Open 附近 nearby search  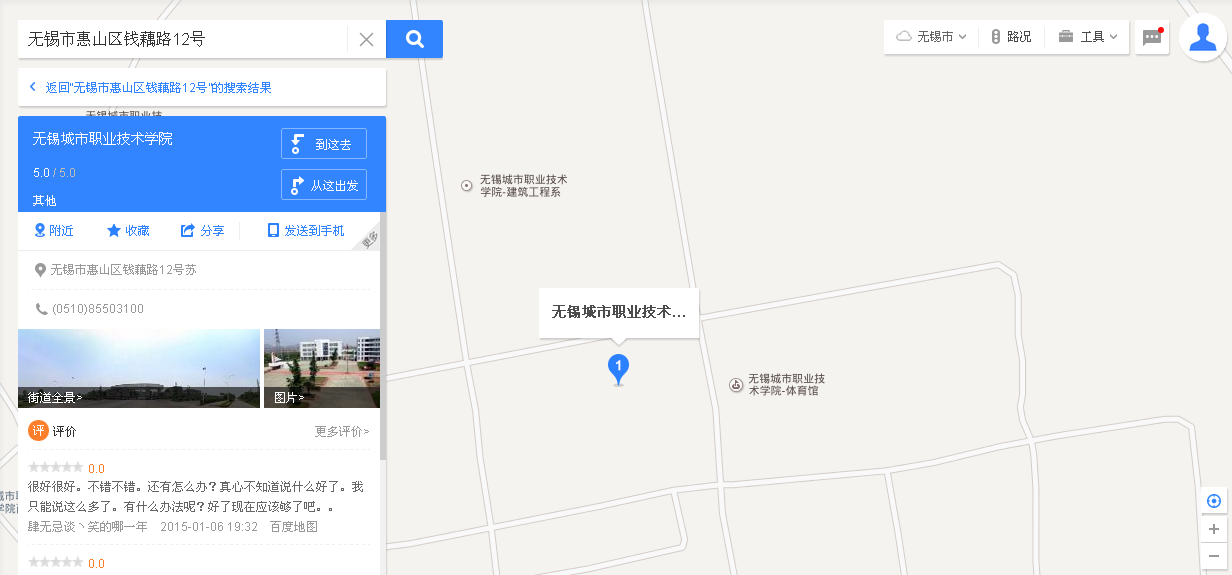[x=54, y=231]
